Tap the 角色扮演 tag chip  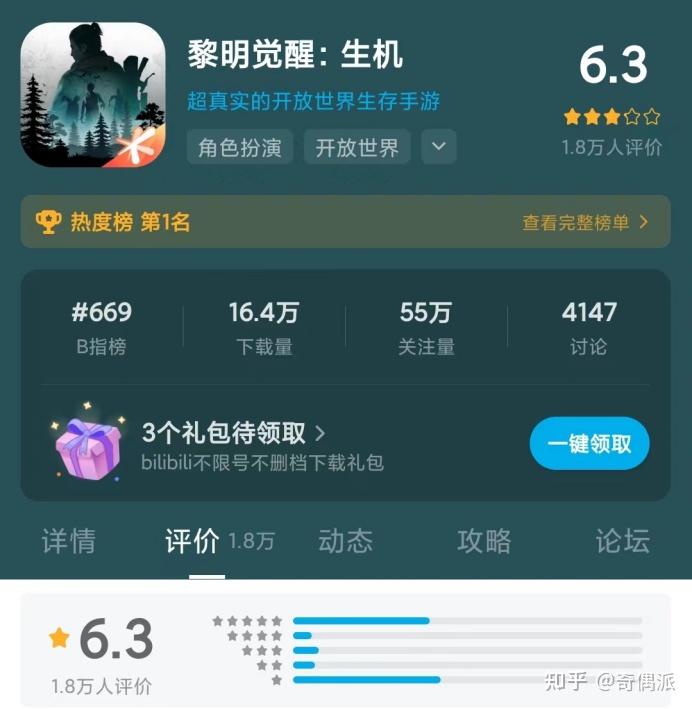click(240, 148)
